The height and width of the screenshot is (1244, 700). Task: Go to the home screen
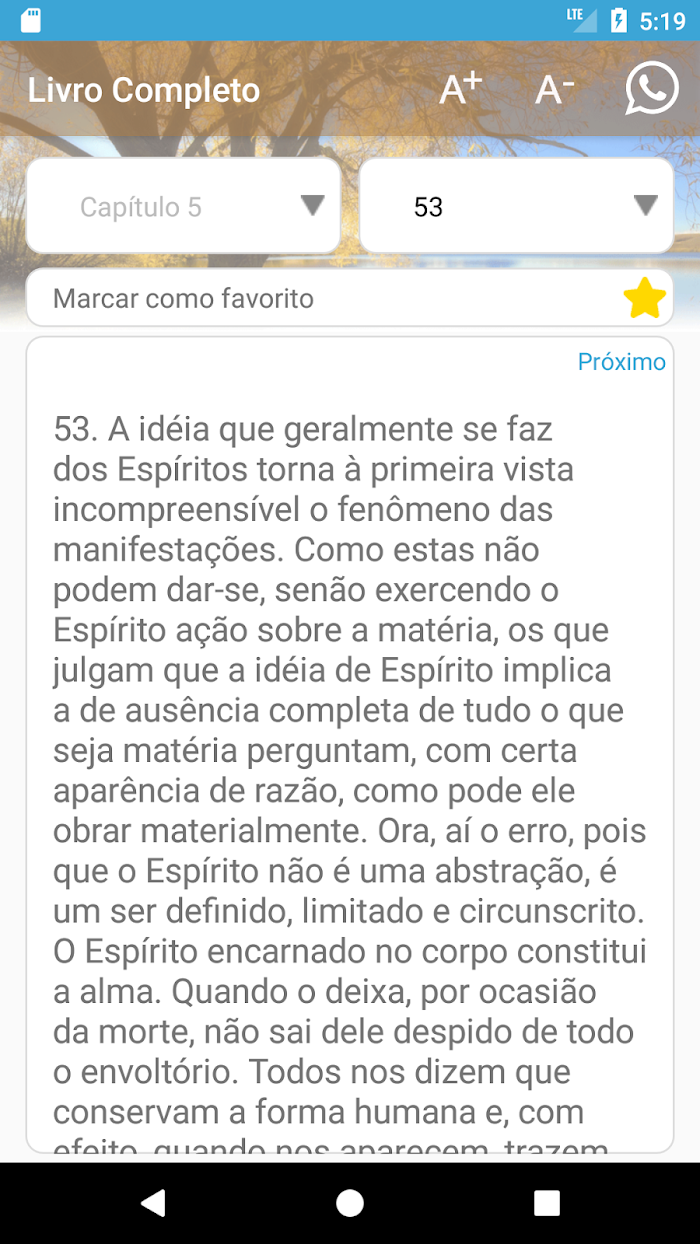point(350,1203)
